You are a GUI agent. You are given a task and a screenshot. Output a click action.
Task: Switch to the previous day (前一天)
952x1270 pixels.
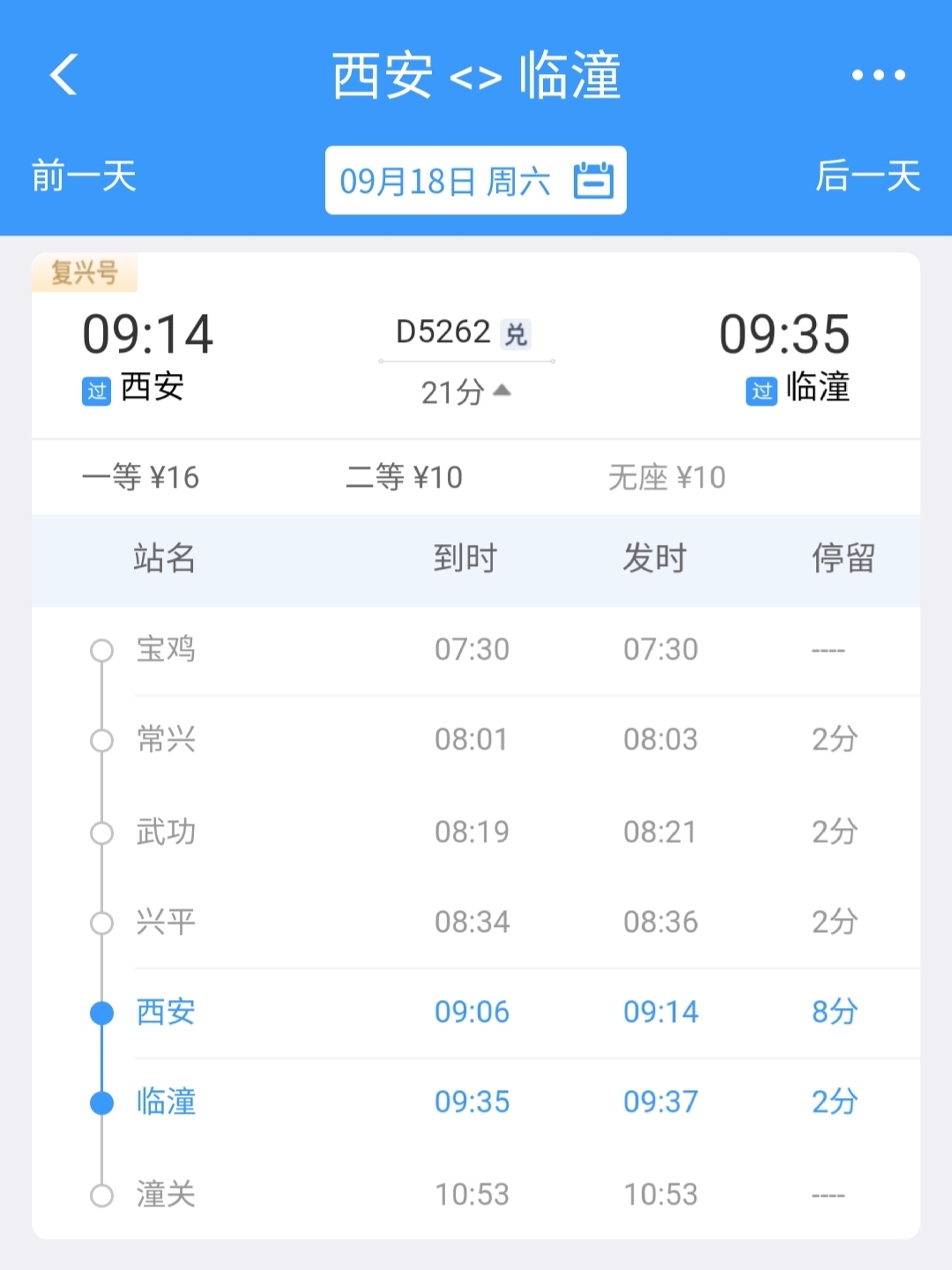point(85,176)
